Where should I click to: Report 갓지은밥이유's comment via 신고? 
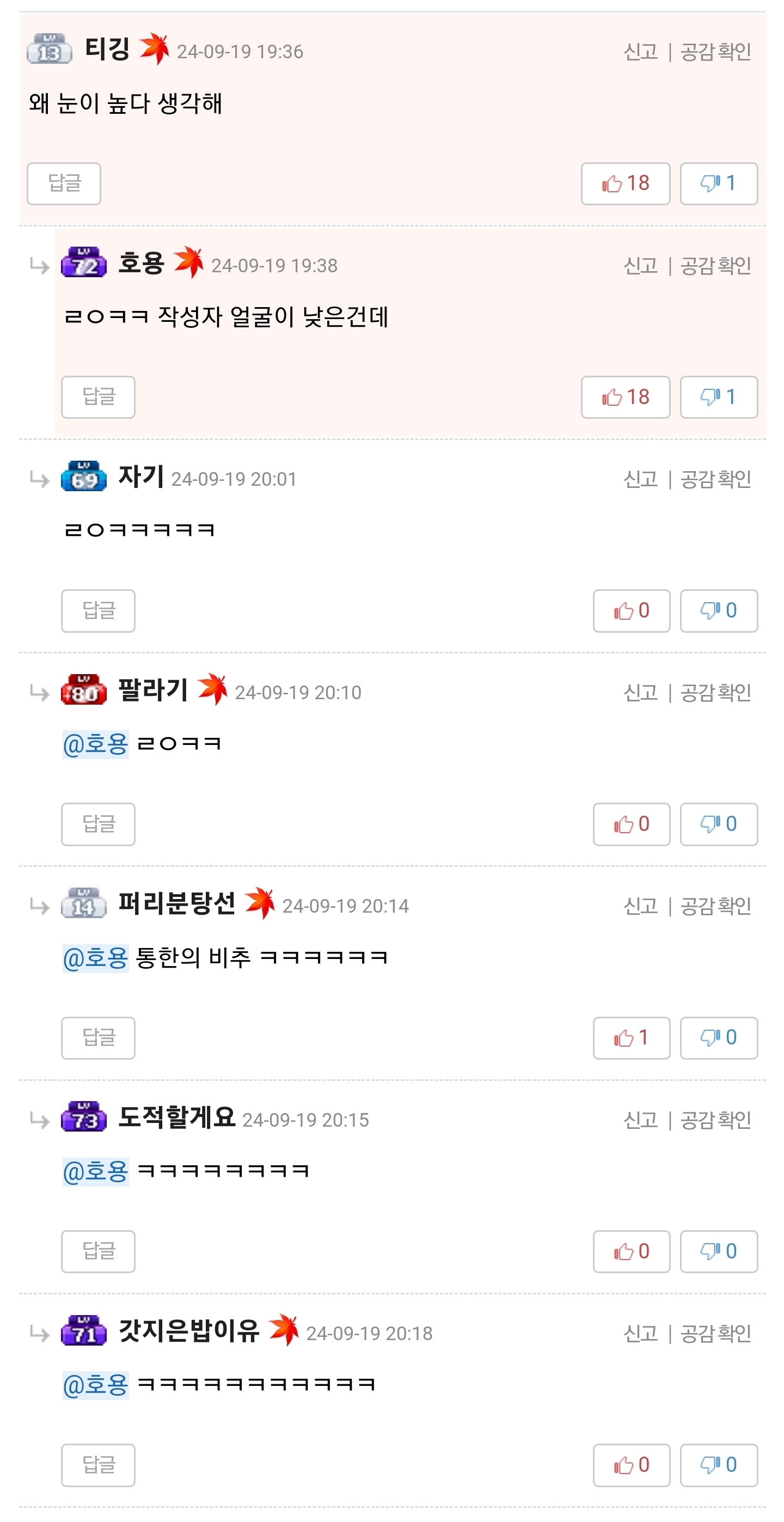(640, 1334)
